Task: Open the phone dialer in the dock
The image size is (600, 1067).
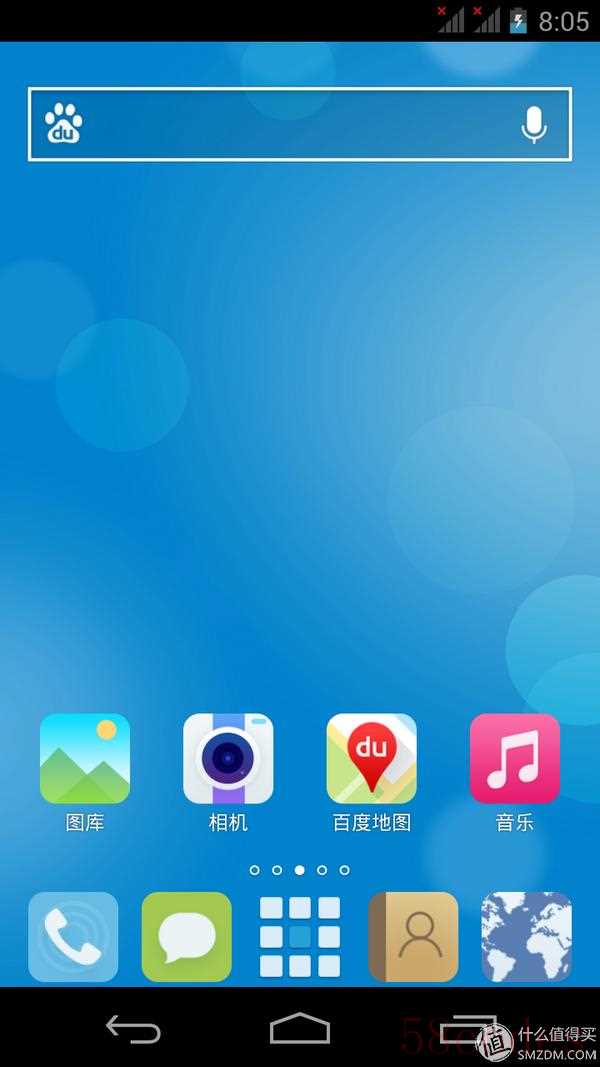Action: click(73, 937)
